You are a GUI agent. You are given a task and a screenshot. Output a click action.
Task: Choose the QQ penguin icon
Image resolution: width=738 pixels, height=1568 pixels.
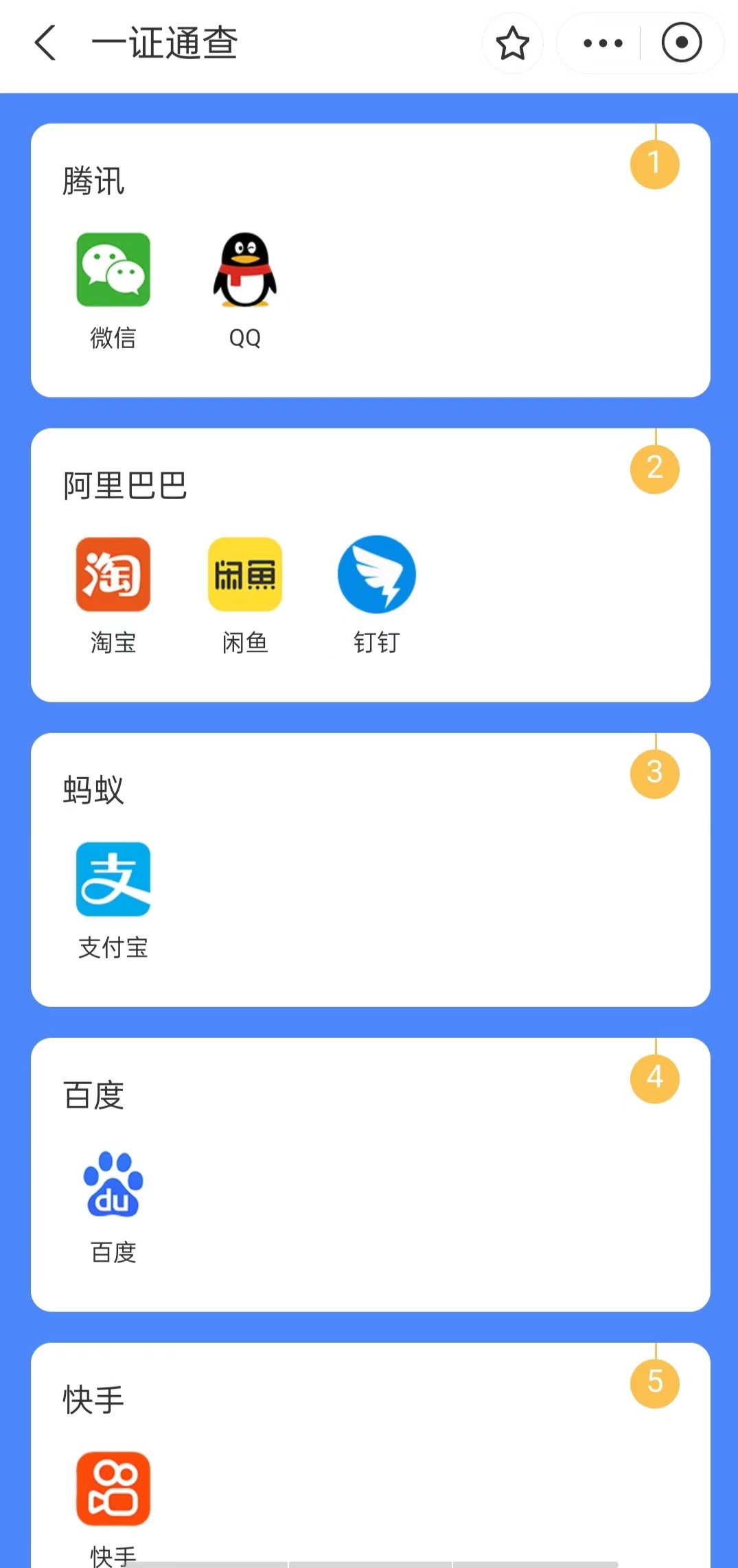(245, 270)
